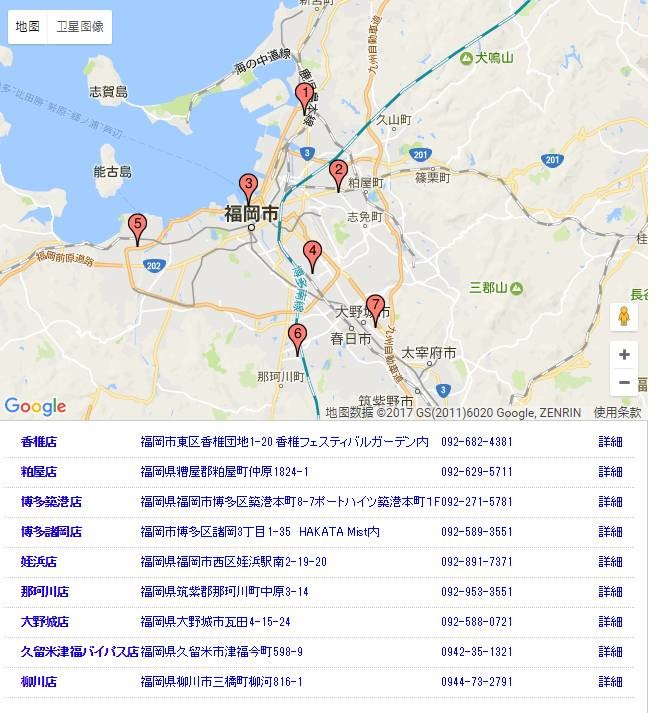Zoom out on the map
The height and width of the screenshot is (713, 656).
point(624,383)
